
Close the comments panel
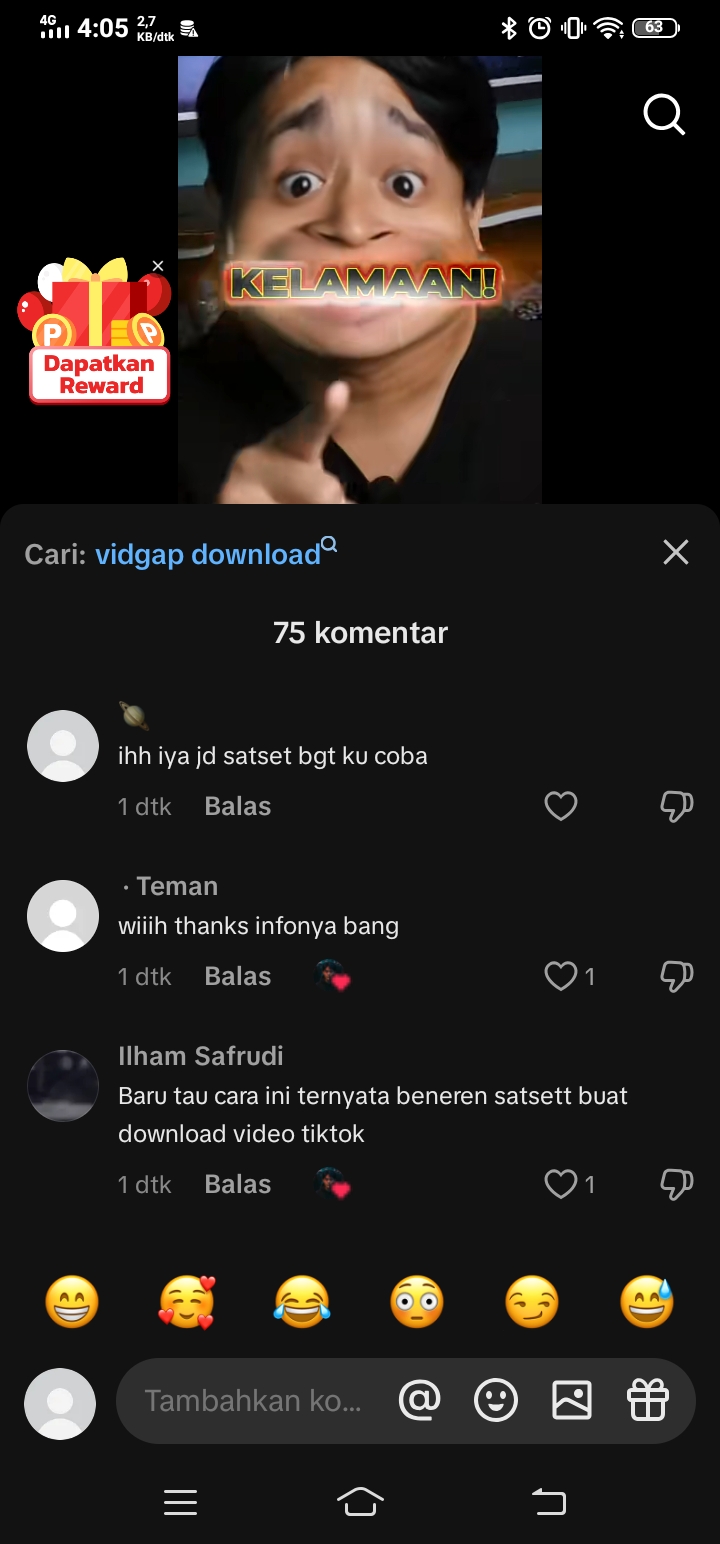pos(676,552)
